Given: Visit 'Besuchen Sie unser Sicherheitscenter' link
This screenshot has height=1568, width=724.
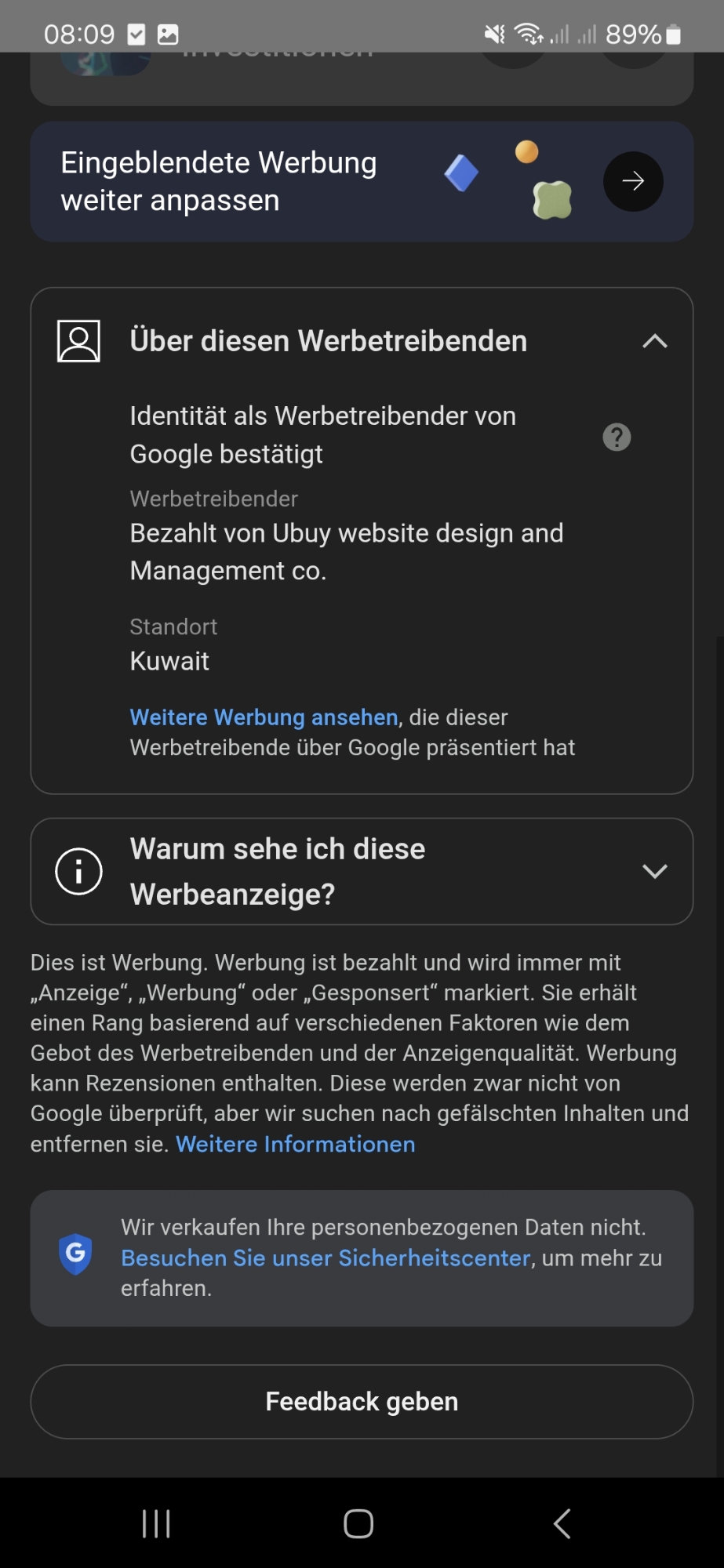Looking at the screenshot, I should [326, 1258].
